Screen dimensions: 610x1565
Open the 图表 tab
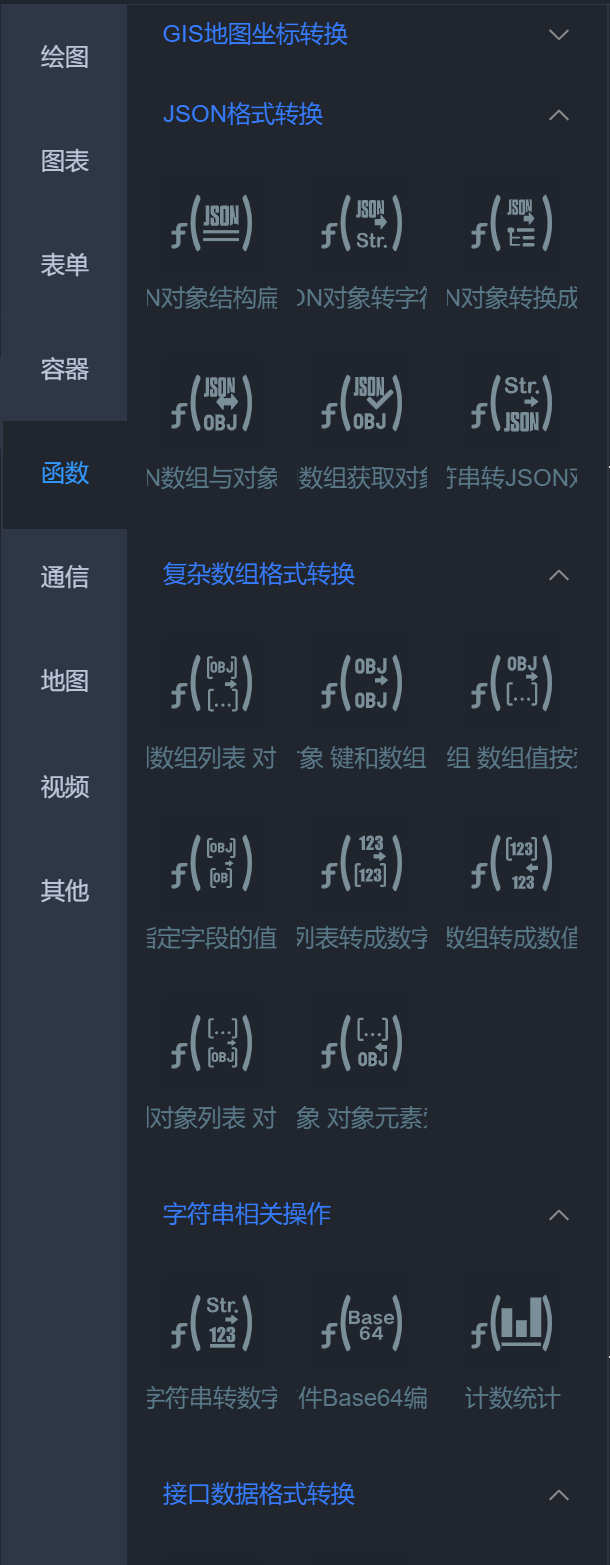point(65,161)
